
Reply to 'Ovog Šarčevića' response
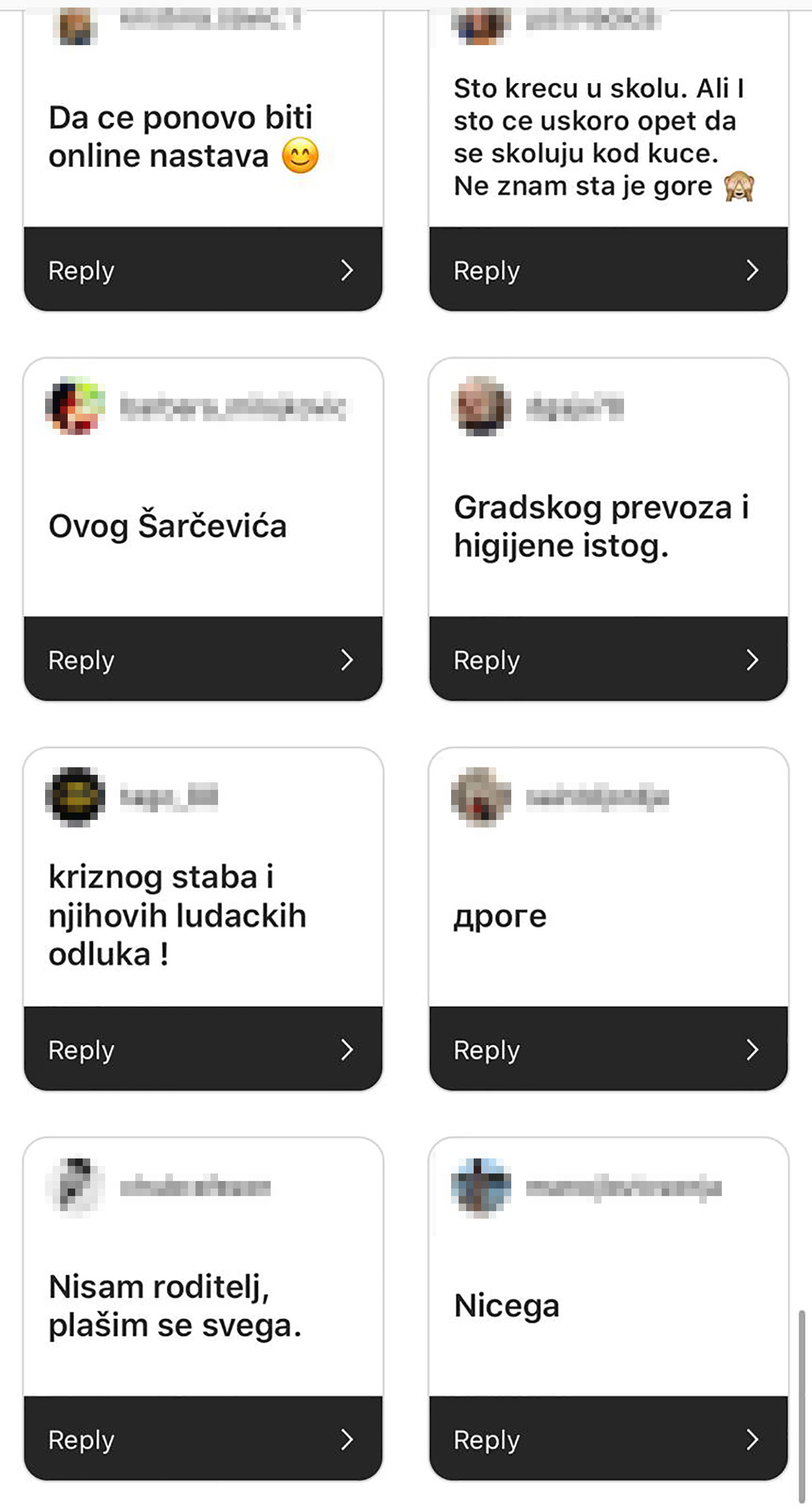pos(203,659)
